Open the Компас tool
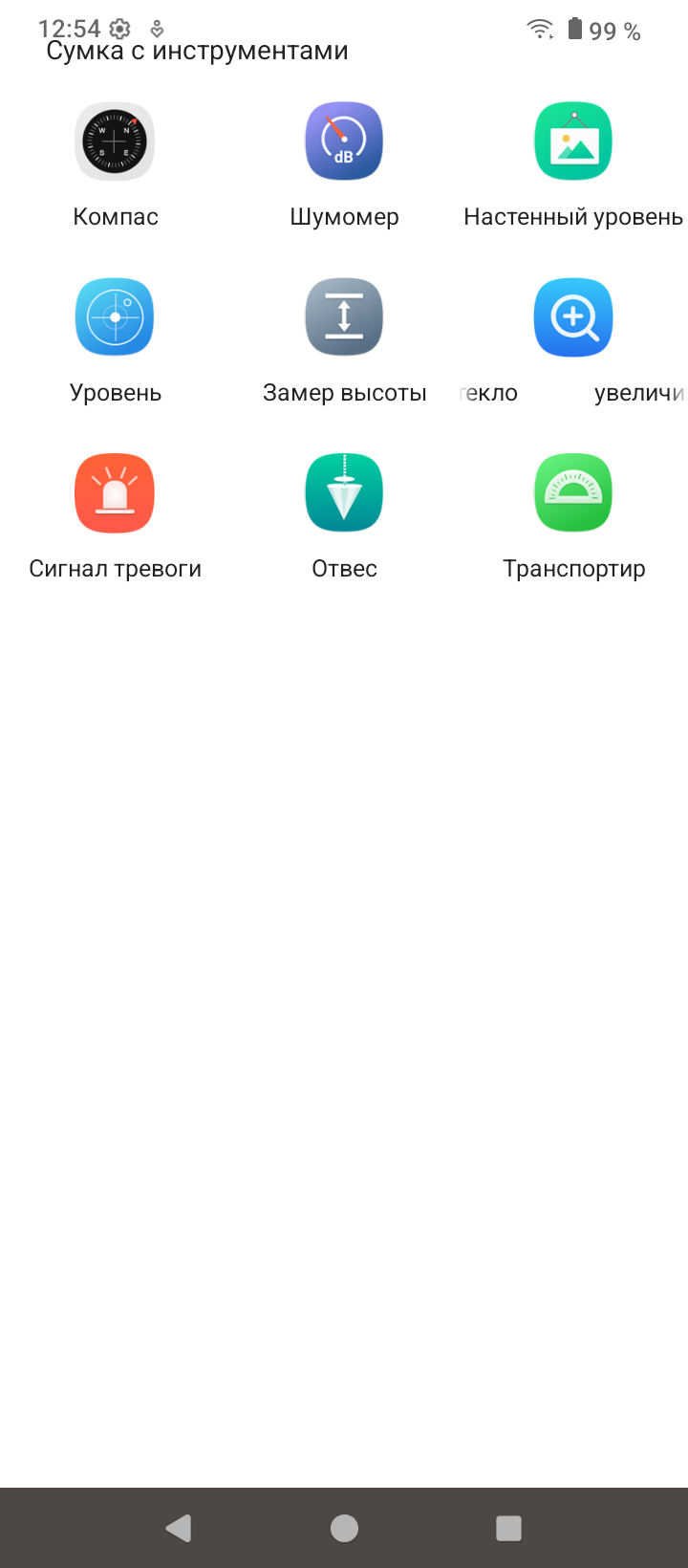This screenshot has height=1568, width=688. point(115,142)
